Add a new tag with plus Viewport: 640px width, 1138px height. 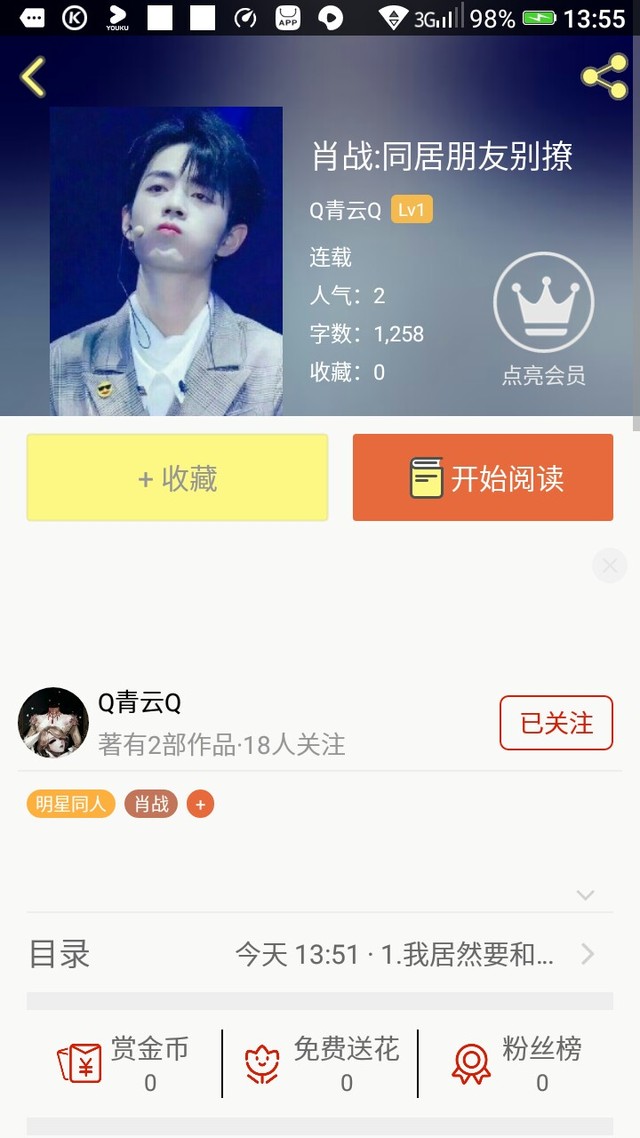[x=200, y=804]
